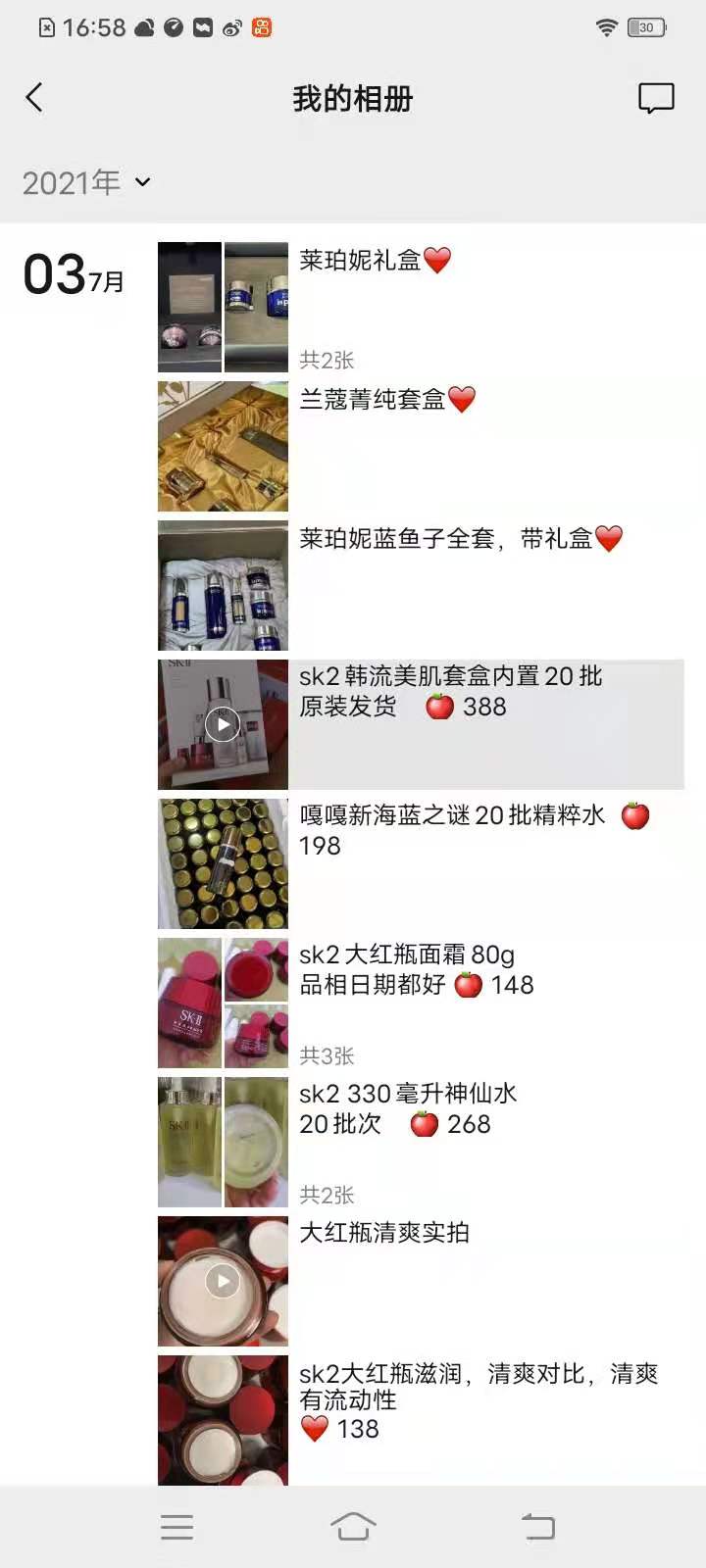Viewport: 706px width, 1568px height.
Task: Play the sk2 韩流美肌套盒 video
Action: click(223, 724)
